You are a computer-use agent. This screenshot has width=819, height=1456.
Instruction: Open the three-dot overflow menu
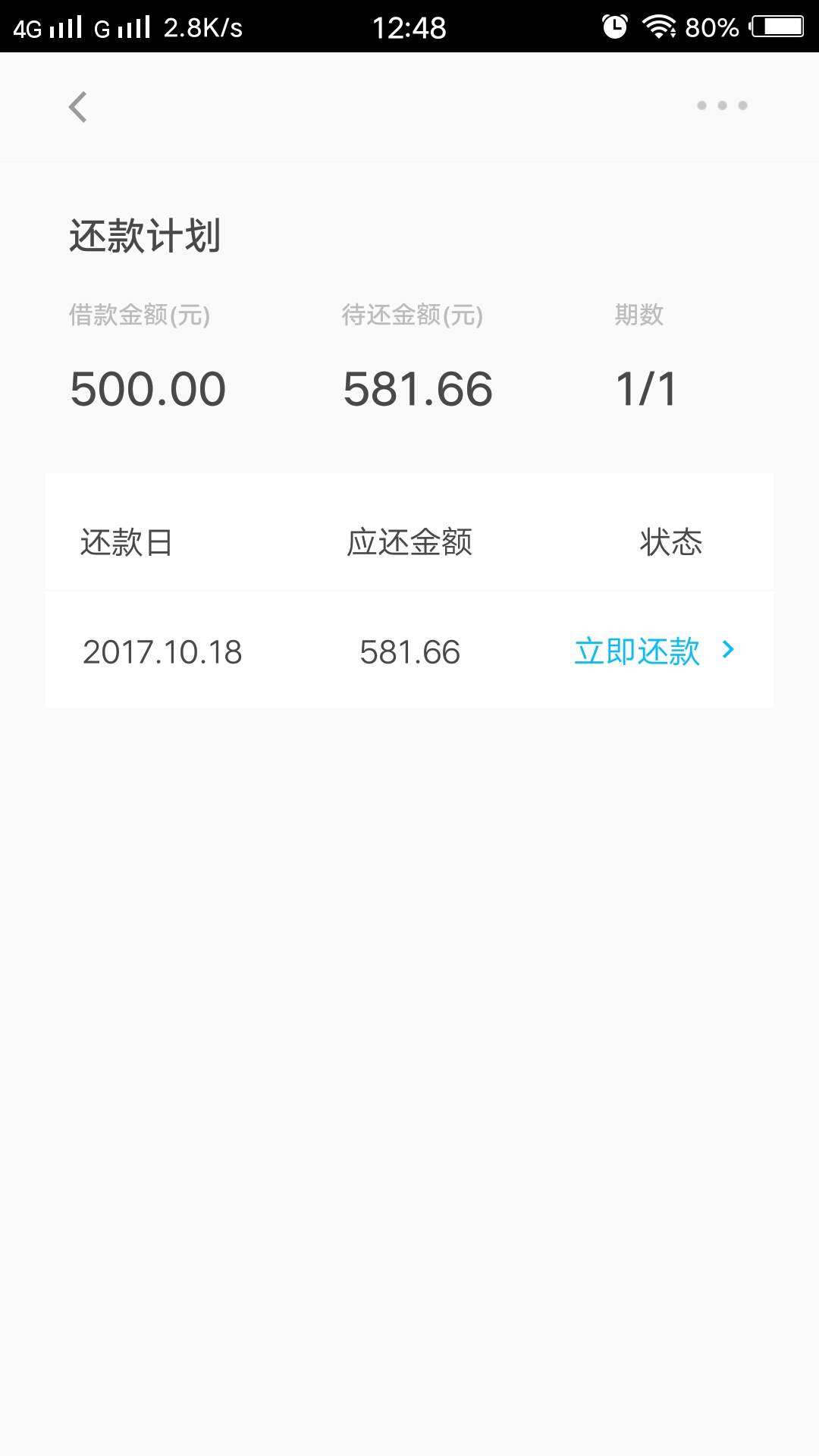(x=721, y=106)
